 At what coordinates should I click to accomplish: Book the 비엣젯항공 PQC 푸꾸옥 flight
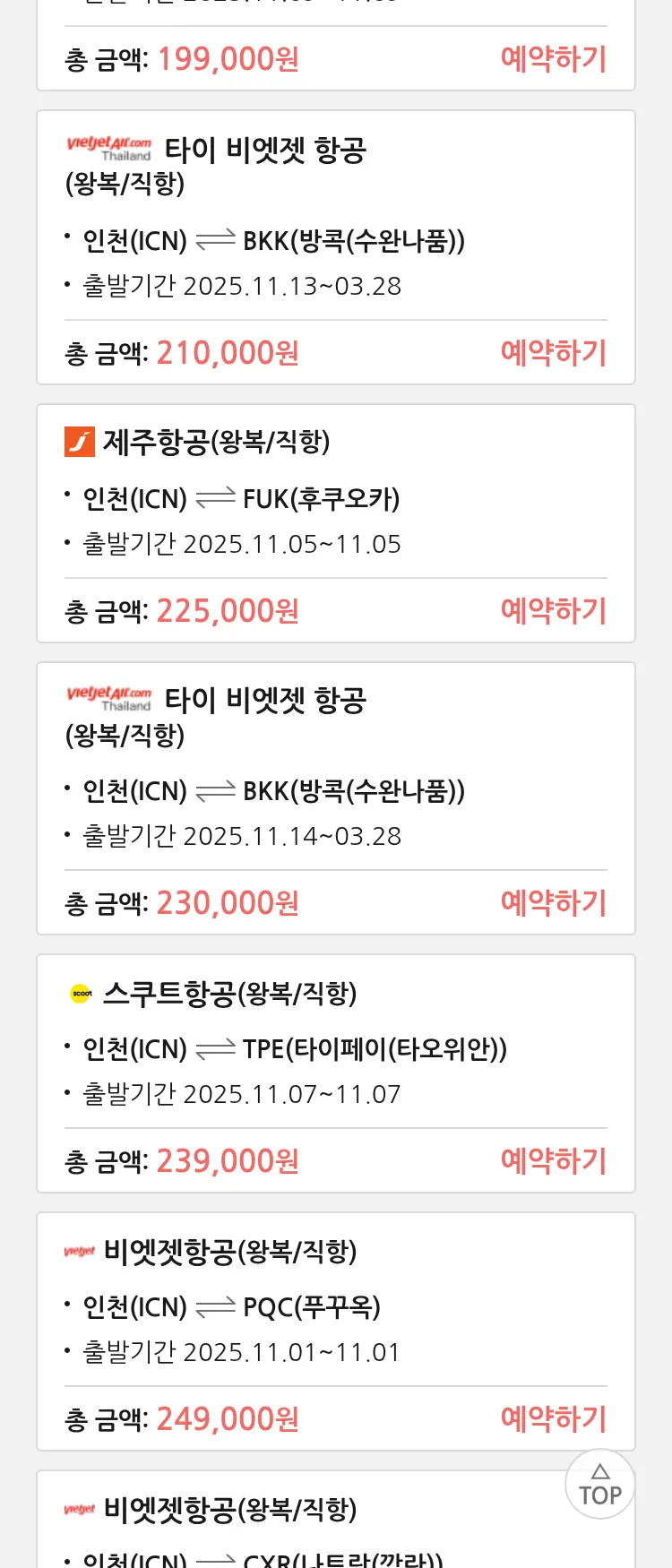coord(553,1419)
